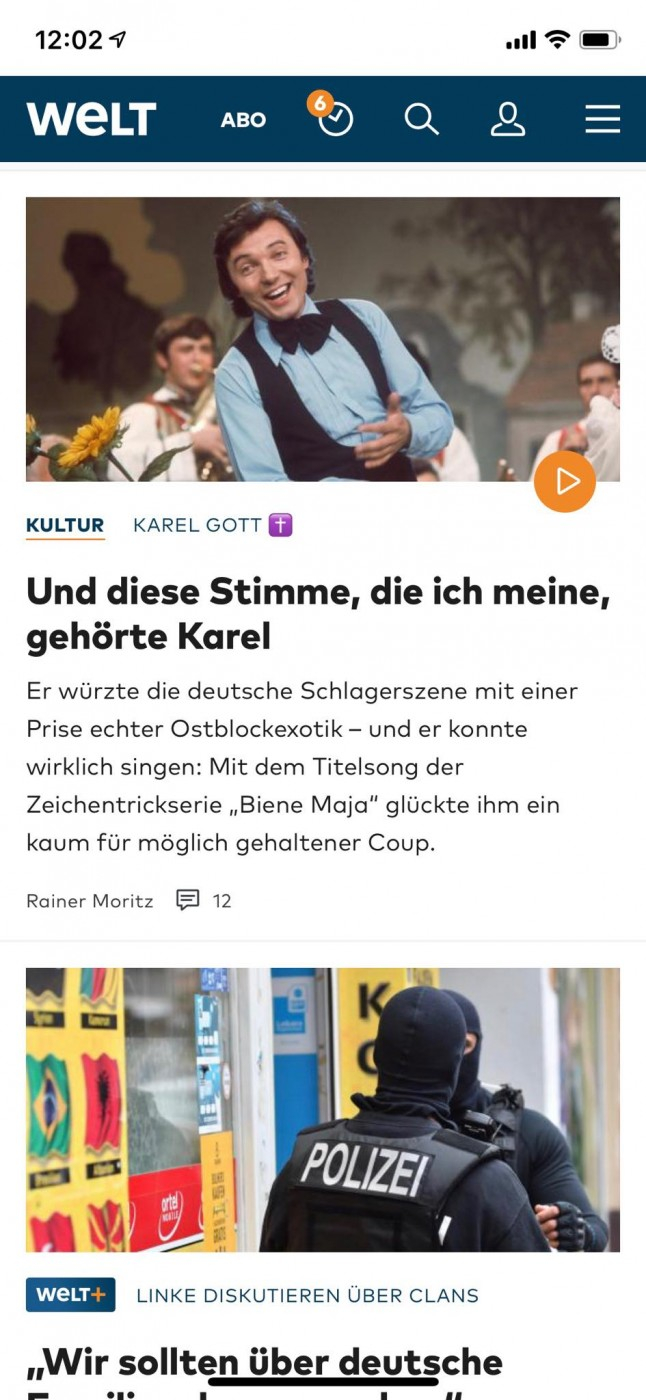Open the latest news clock icon
646x1400 pixels.
click(331, 116)
